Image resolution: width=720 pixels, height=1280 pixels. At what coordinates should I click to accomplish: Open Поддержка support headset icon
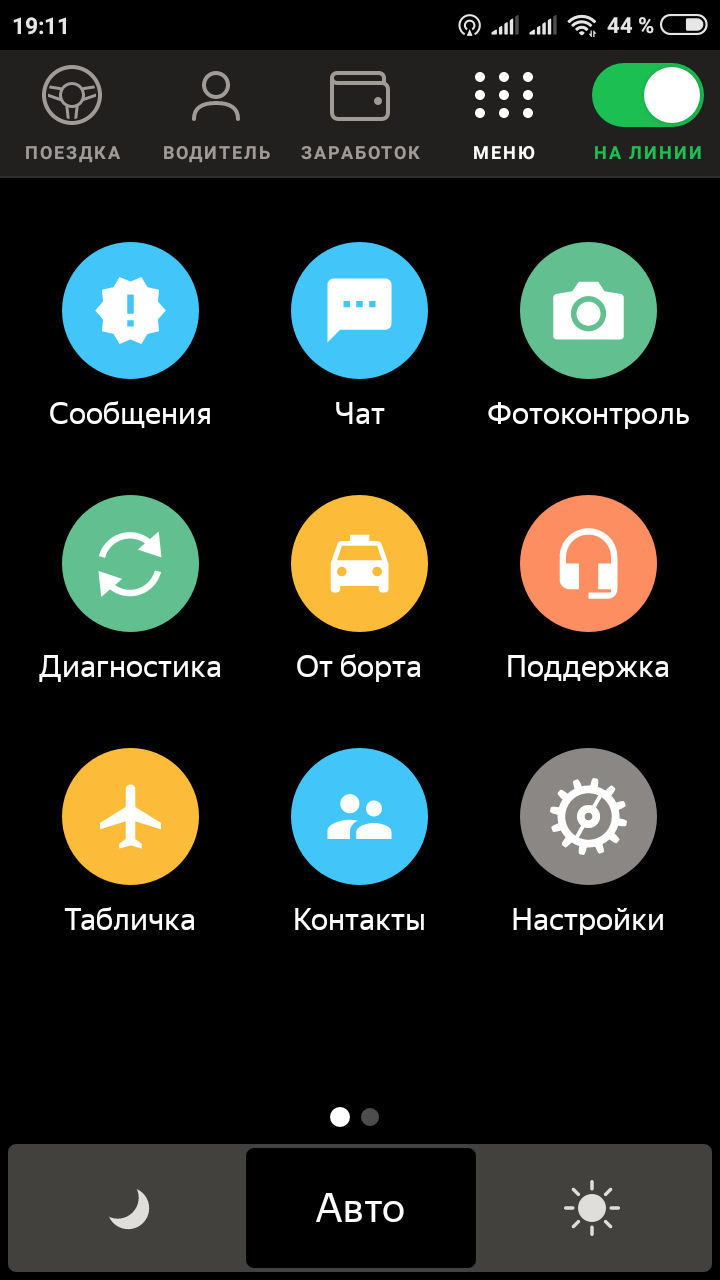pos(588,563)
